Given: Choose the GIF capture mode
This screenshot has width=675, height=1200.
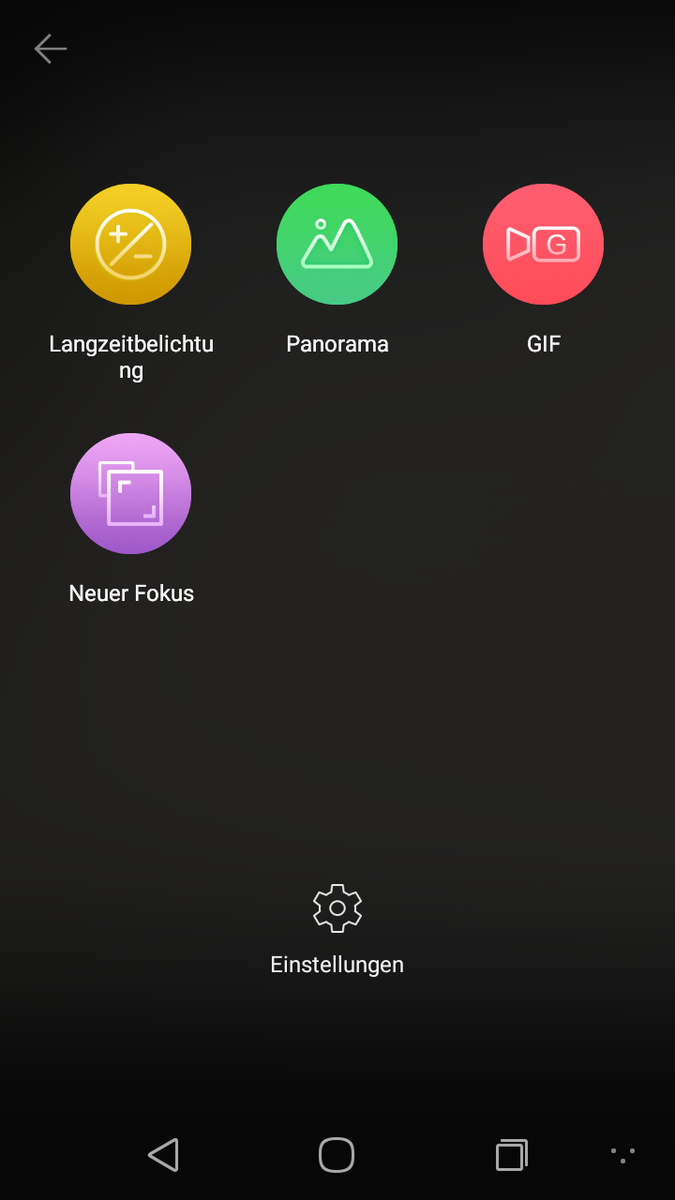Looking at the screenshot, I should [x=543, y=244].
